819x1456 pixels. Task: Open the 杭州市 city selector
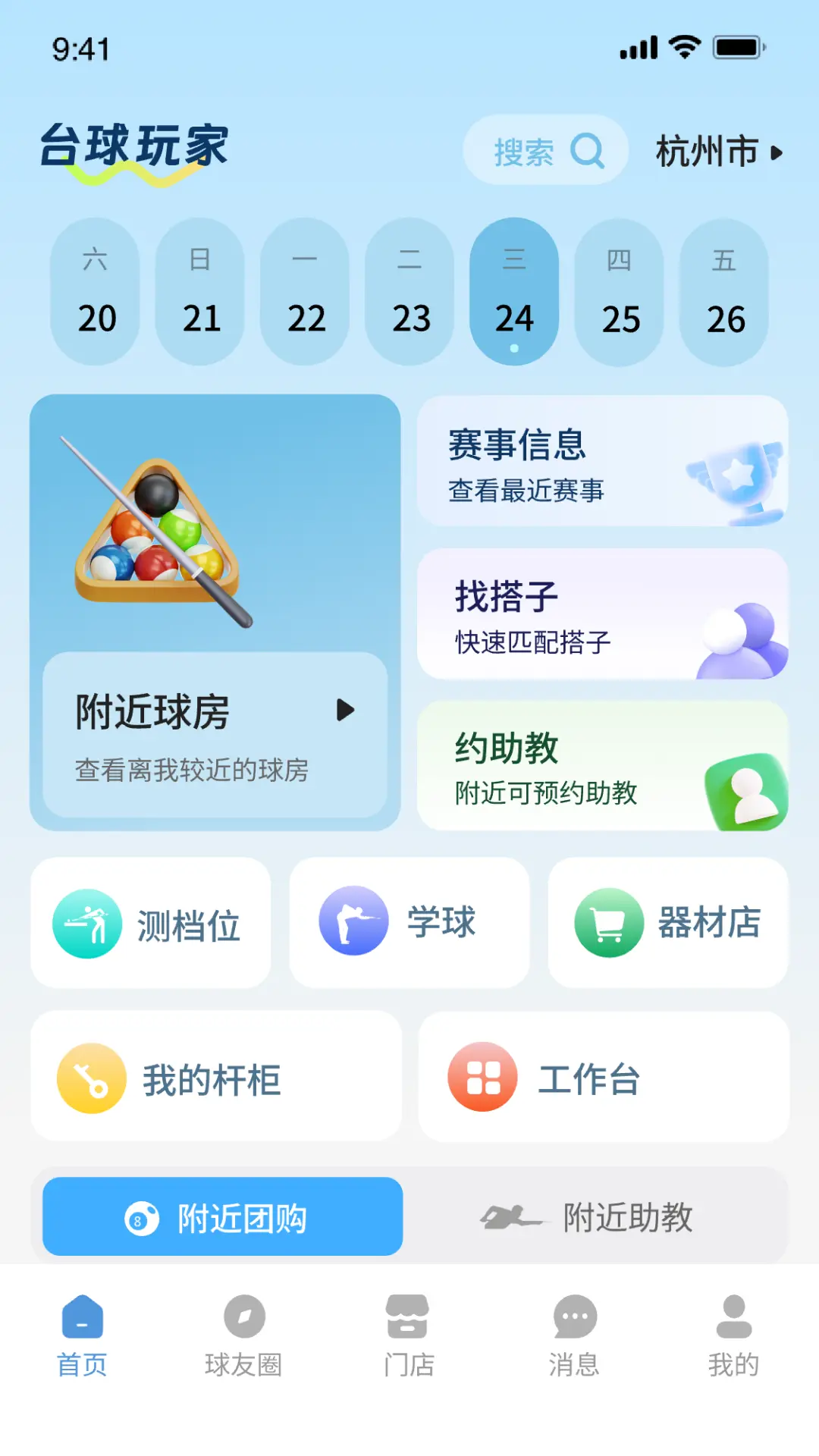click(x=719, y=152)
